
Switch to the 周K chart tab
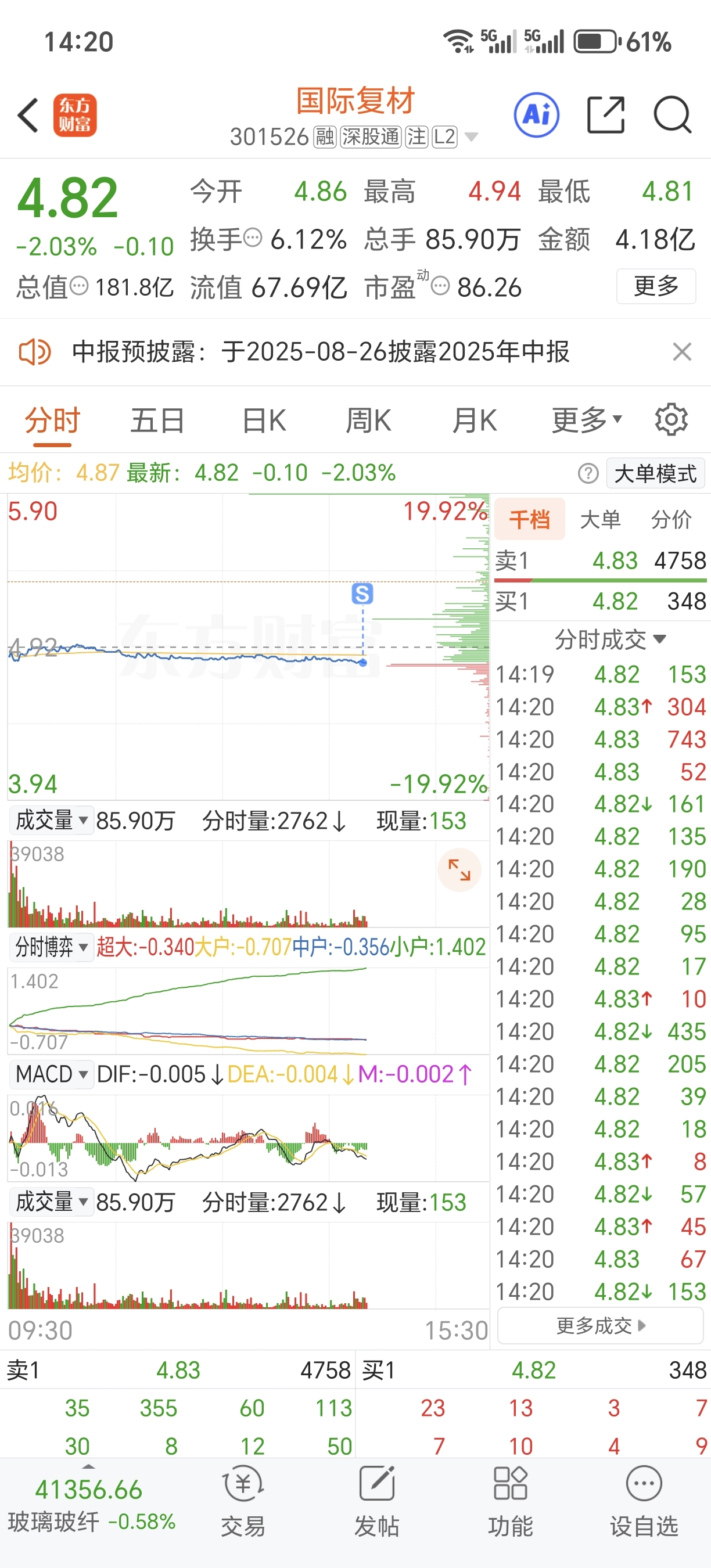tap(369, 420)
